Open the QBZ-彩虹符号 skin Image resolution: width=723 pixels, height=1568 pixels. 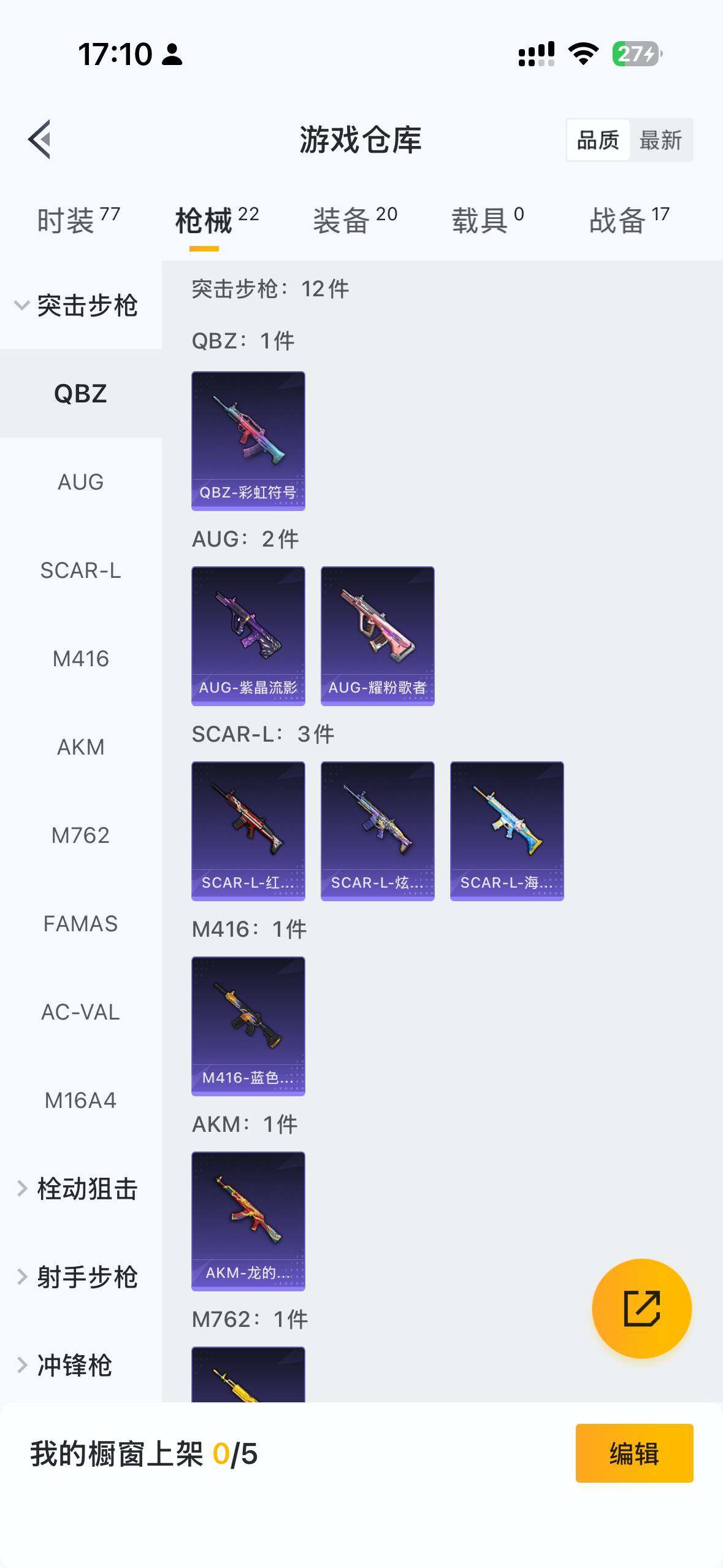(x=248, y=440)
